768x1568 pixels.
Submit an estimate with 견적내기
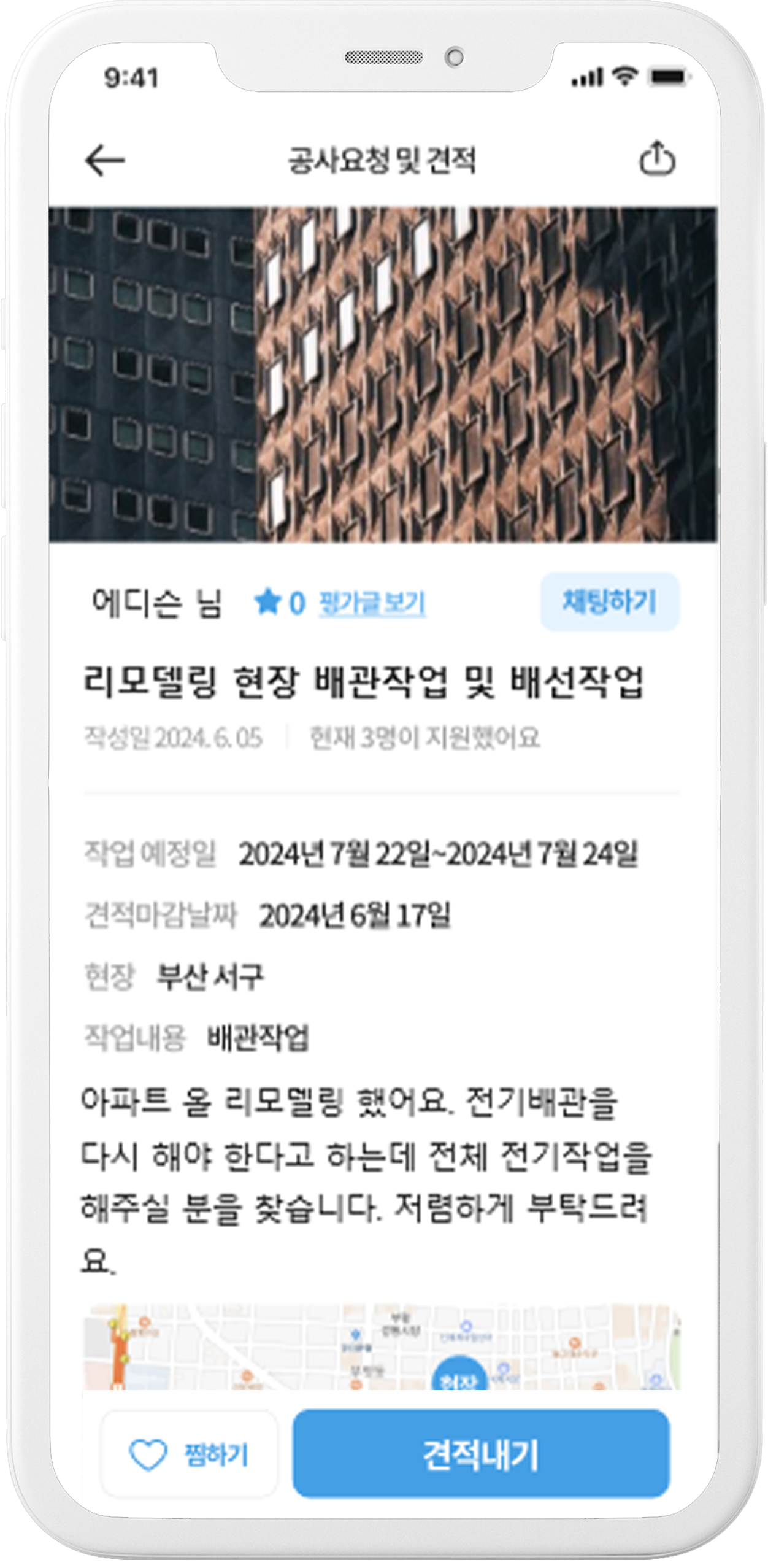480,1453
